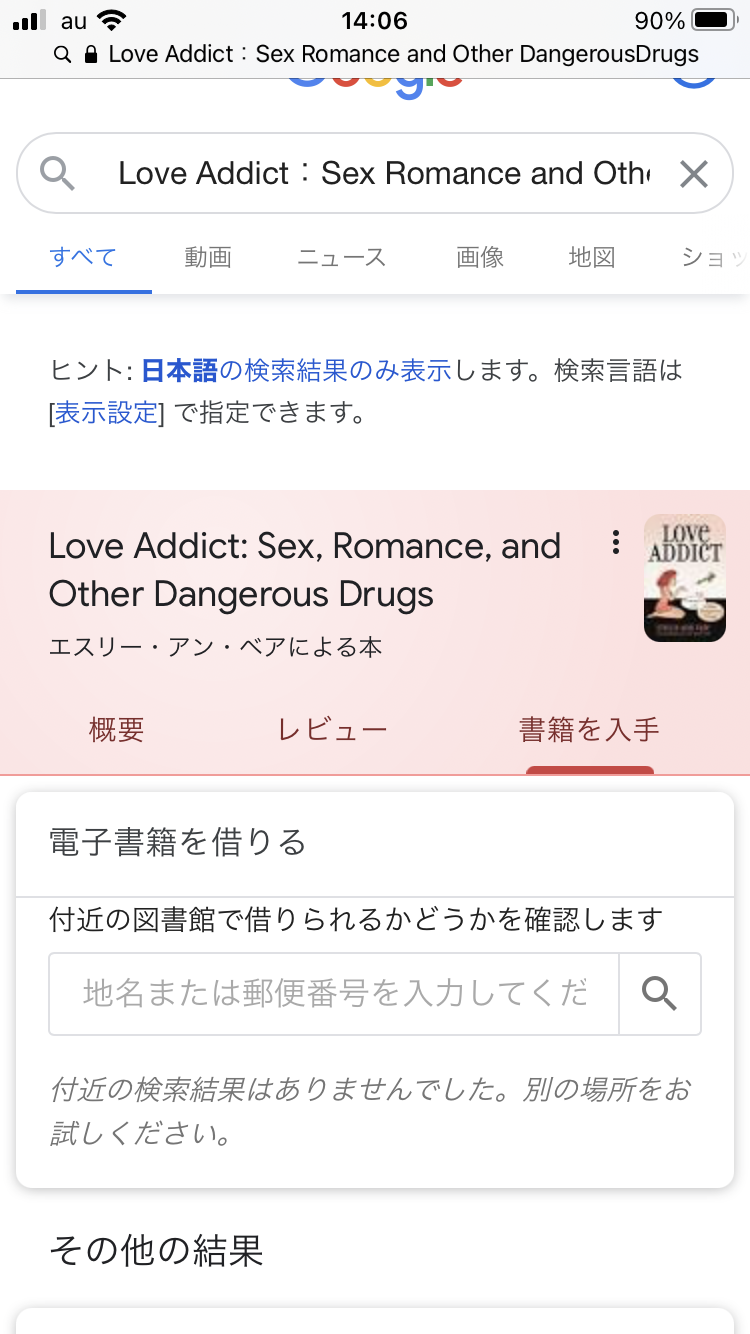Clear the search query text
This screenshot has width=750, height=1334.
pyautogui.click(x=693, y=174)
